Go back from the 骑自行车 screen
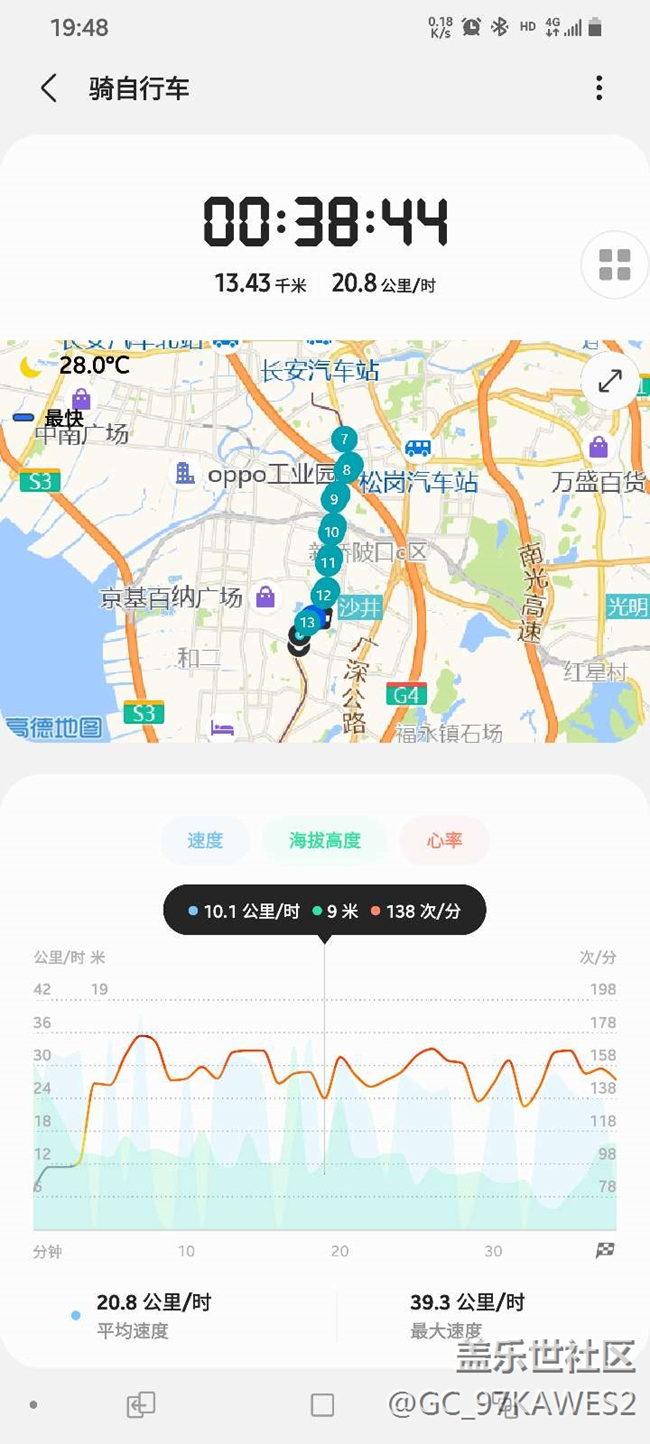Viewport: 650px width, 1444px height. click(x=49, y=88)
